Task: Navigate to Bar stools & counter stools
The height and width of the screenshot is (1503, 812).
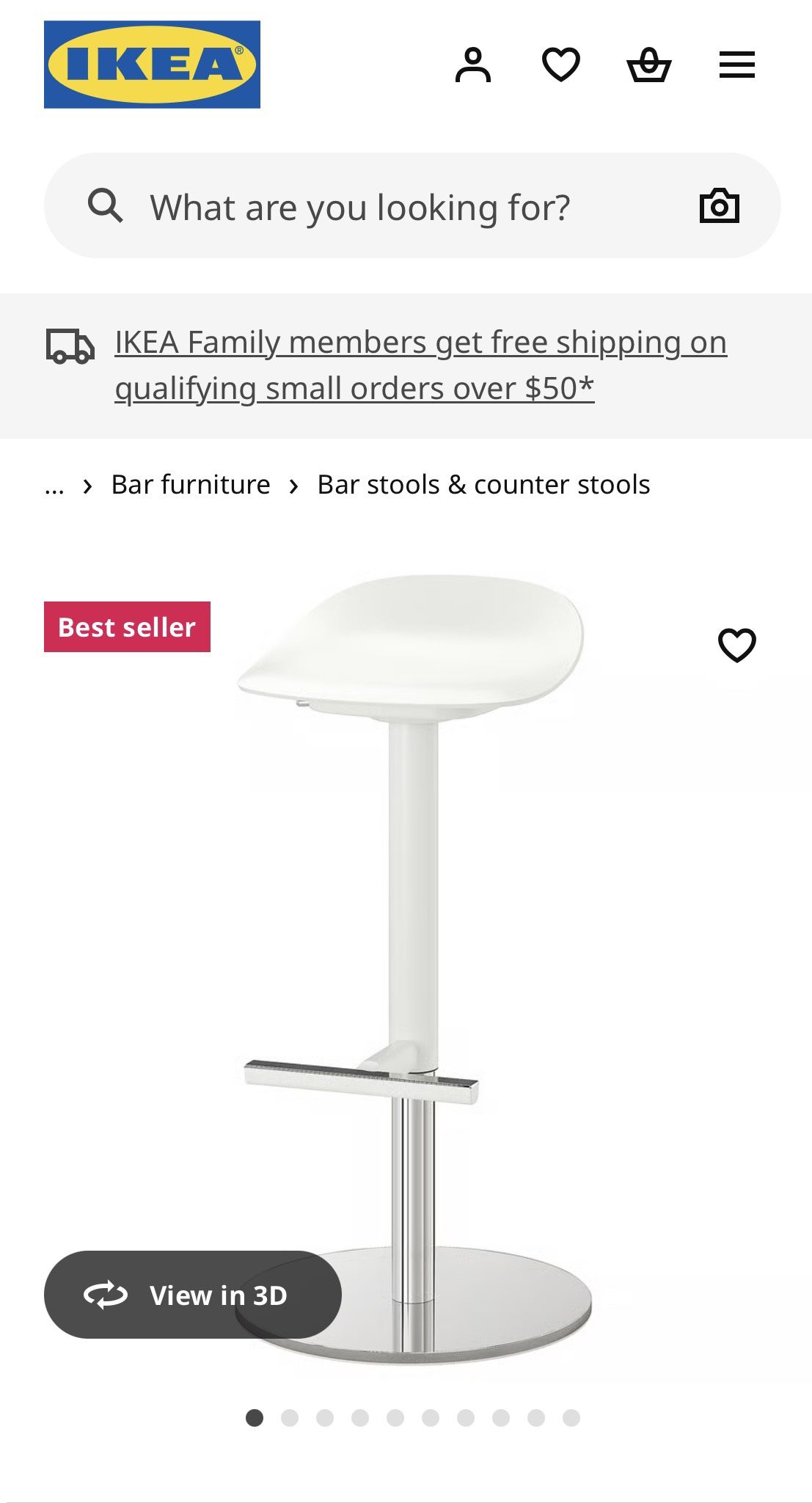Action: (x=483, y=484)
